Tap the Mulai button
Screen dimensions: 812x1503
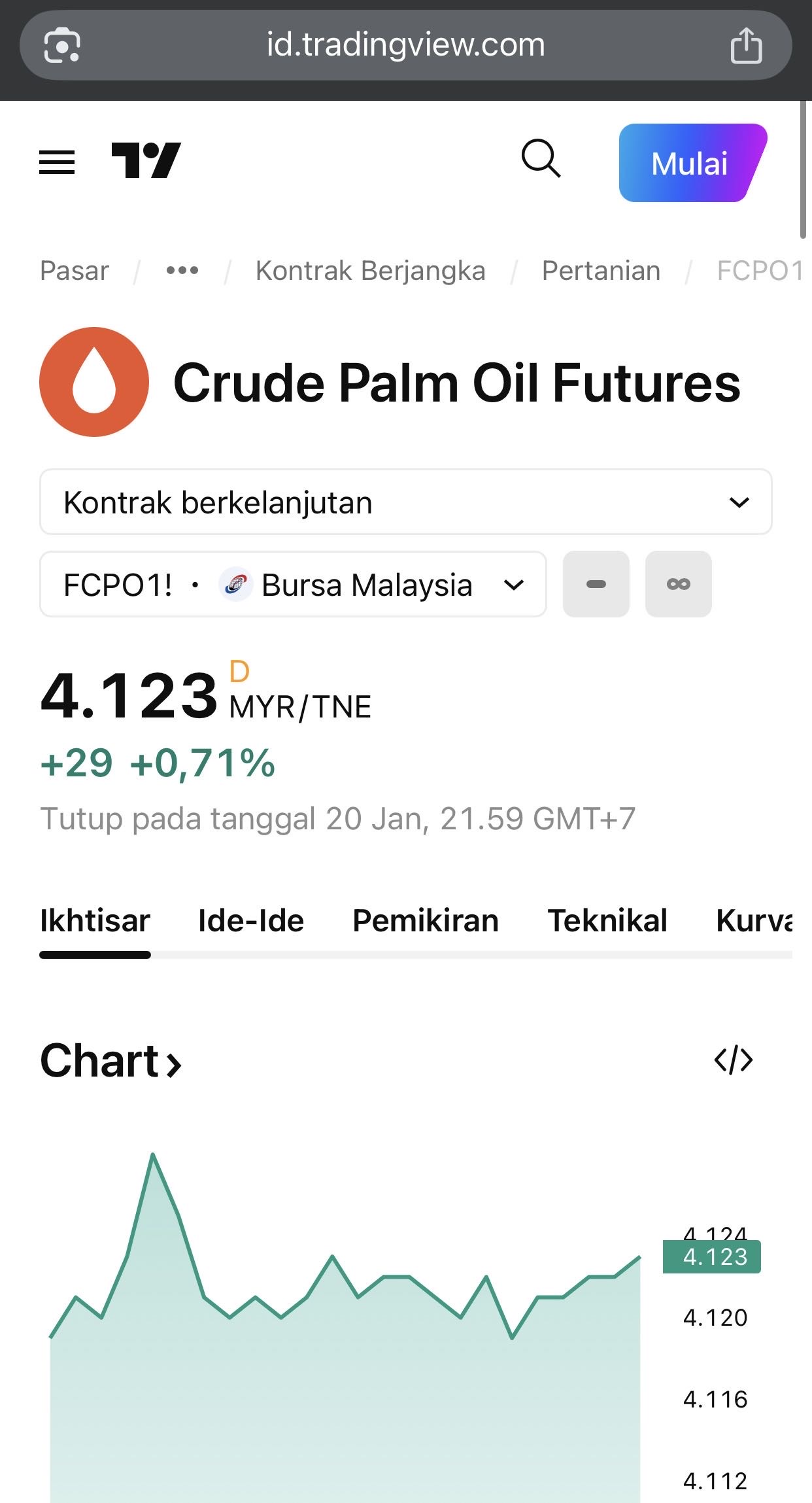coord(690,163)
